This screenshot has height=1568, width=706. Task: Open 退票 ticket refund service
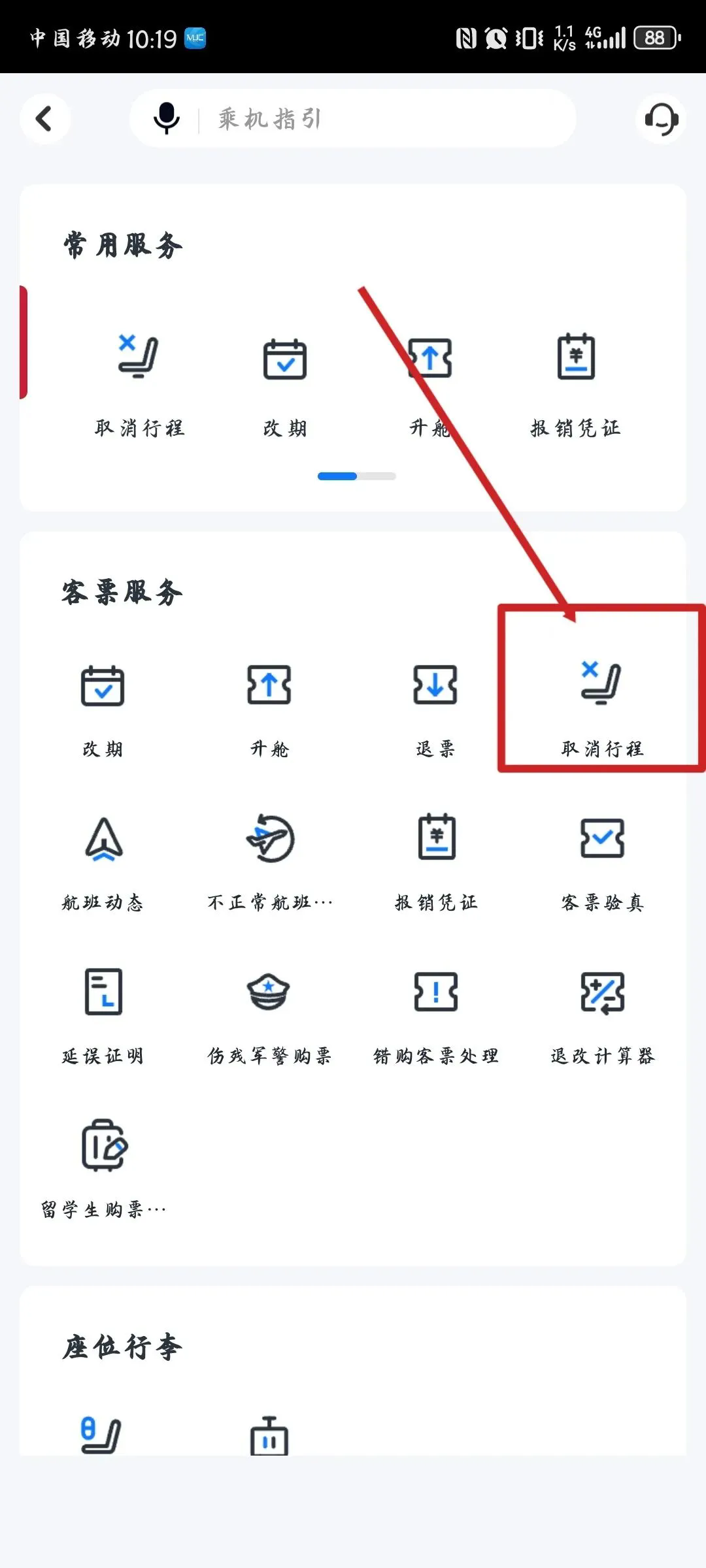[435, 709]
